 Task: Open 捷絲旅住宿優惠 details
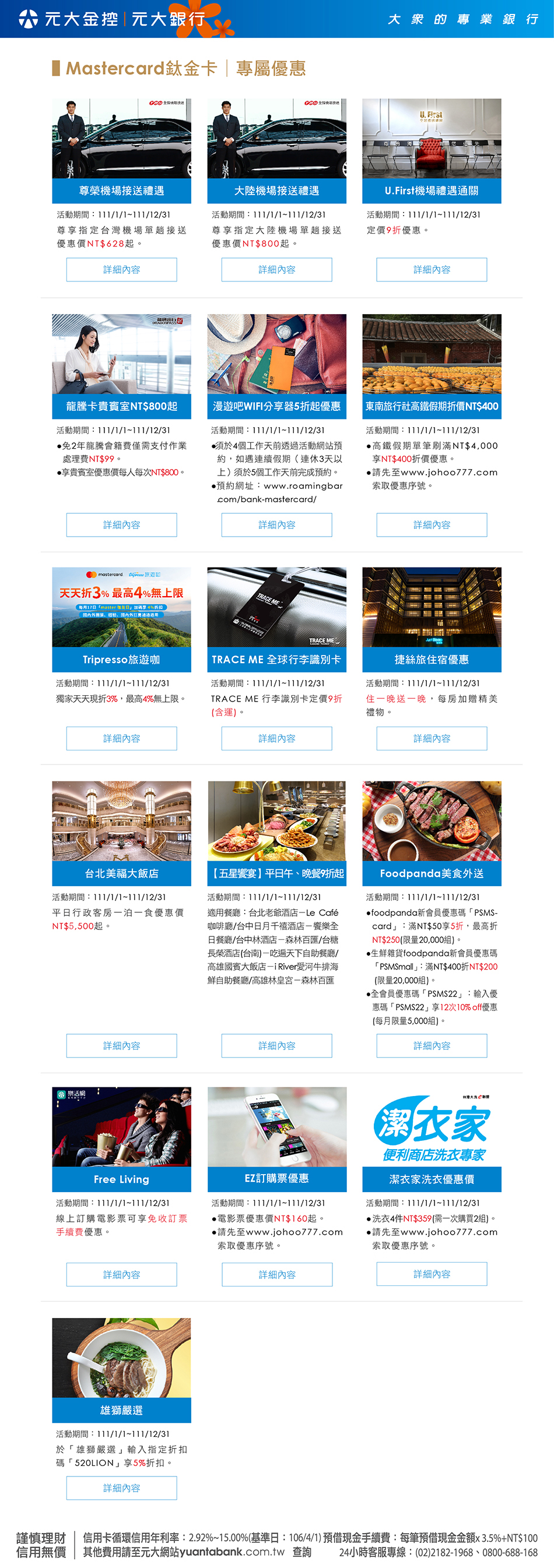432,738
